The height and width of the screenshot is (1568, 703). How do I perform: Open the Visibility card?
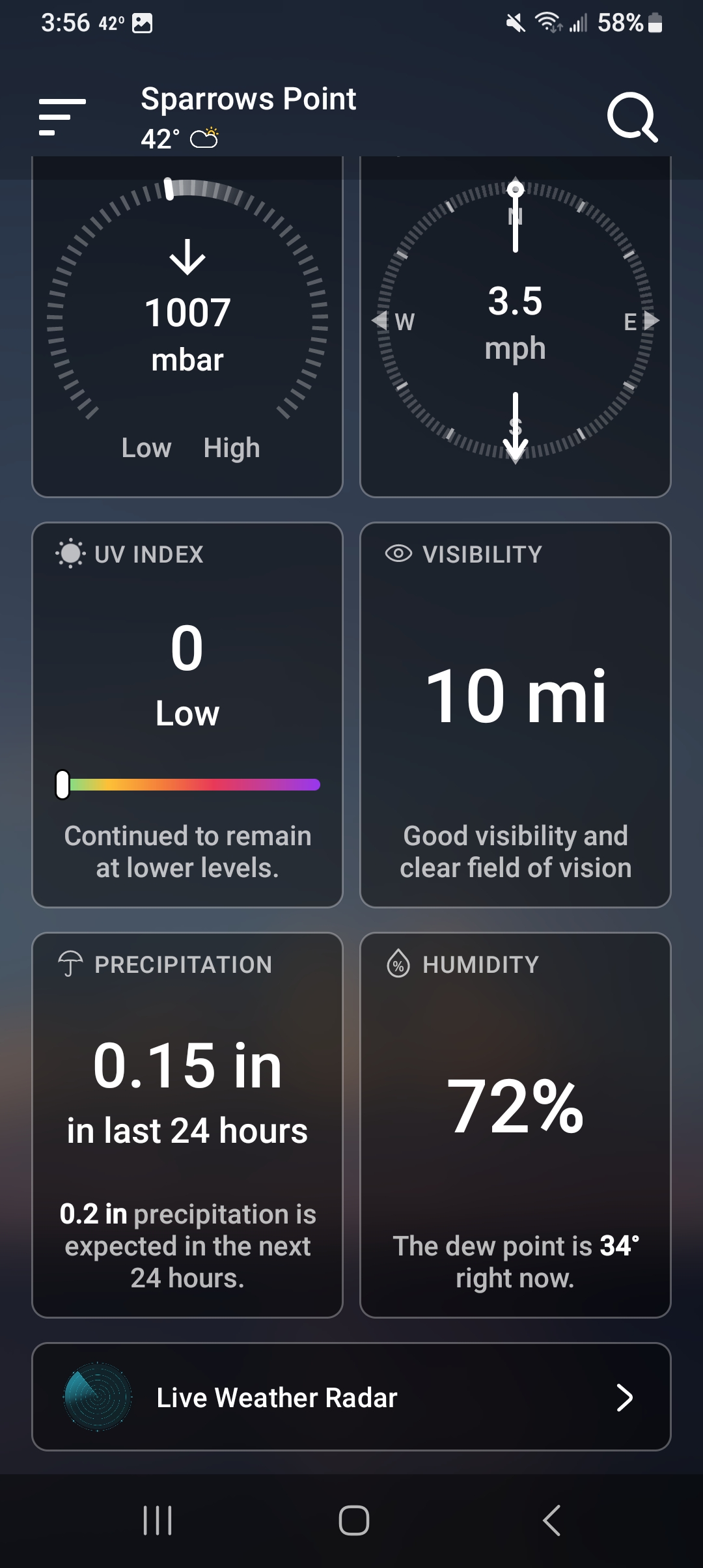(516, 714)
